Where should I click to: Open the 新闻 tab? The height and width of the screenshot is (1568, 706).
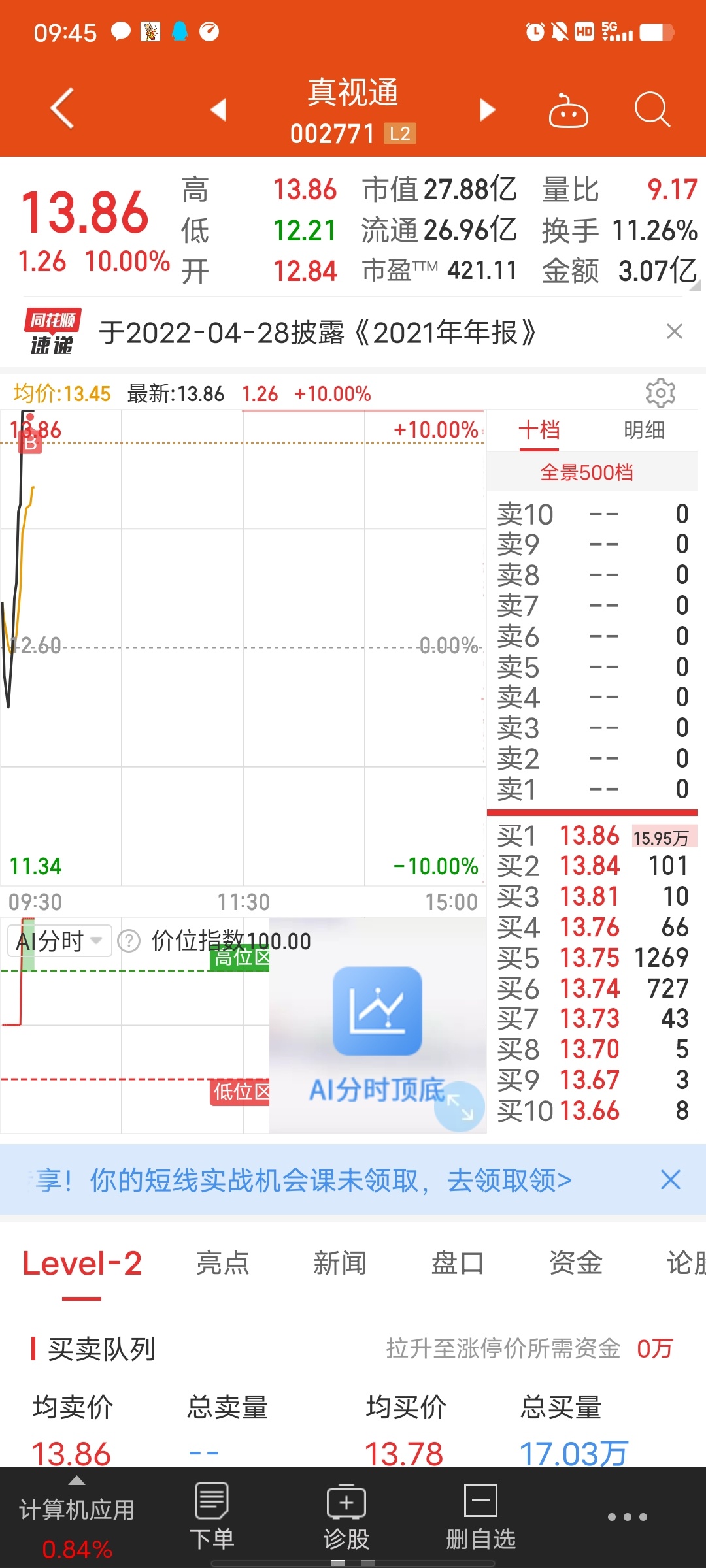pos(340,1263)
